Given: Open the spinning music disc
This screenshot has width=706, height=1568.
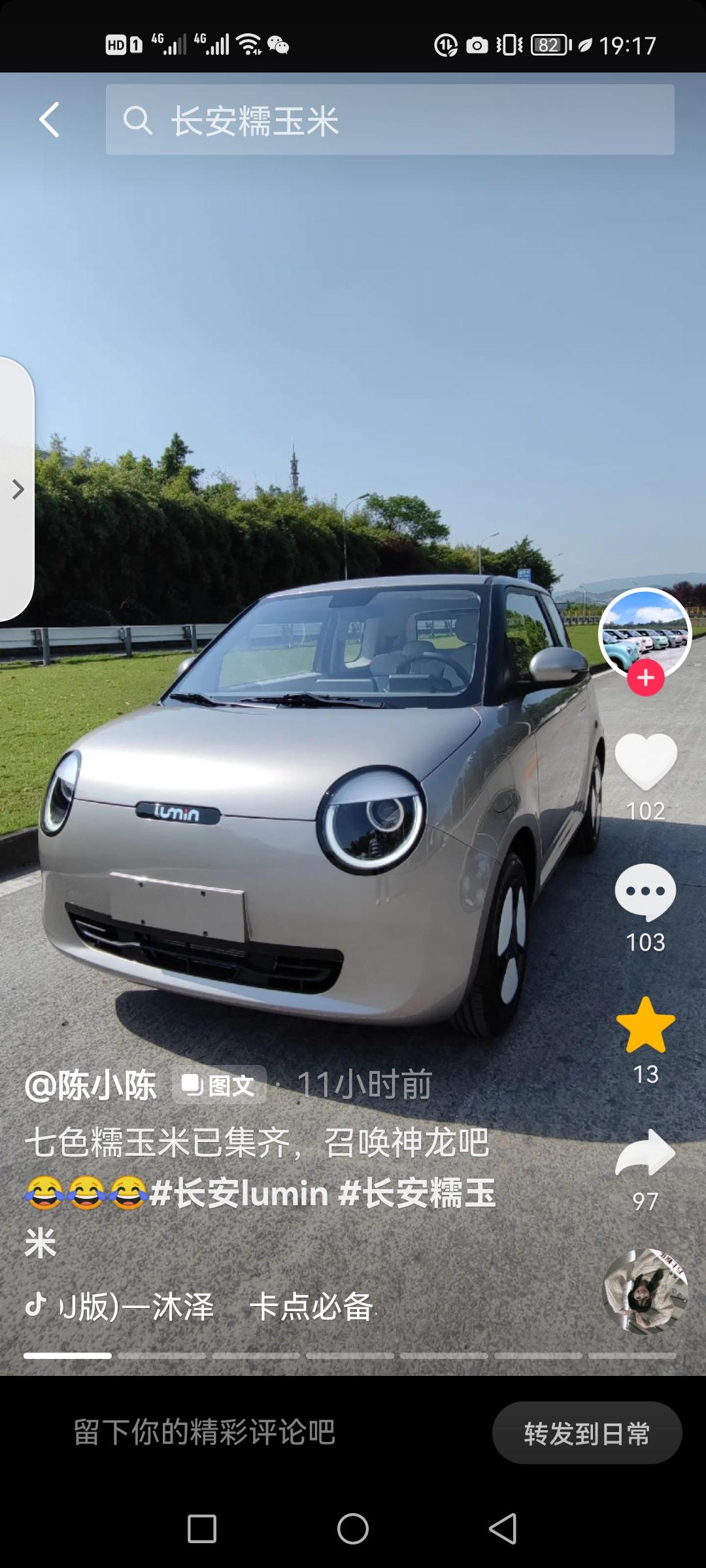Looking at the screenshot, I should click(645, 1291).
